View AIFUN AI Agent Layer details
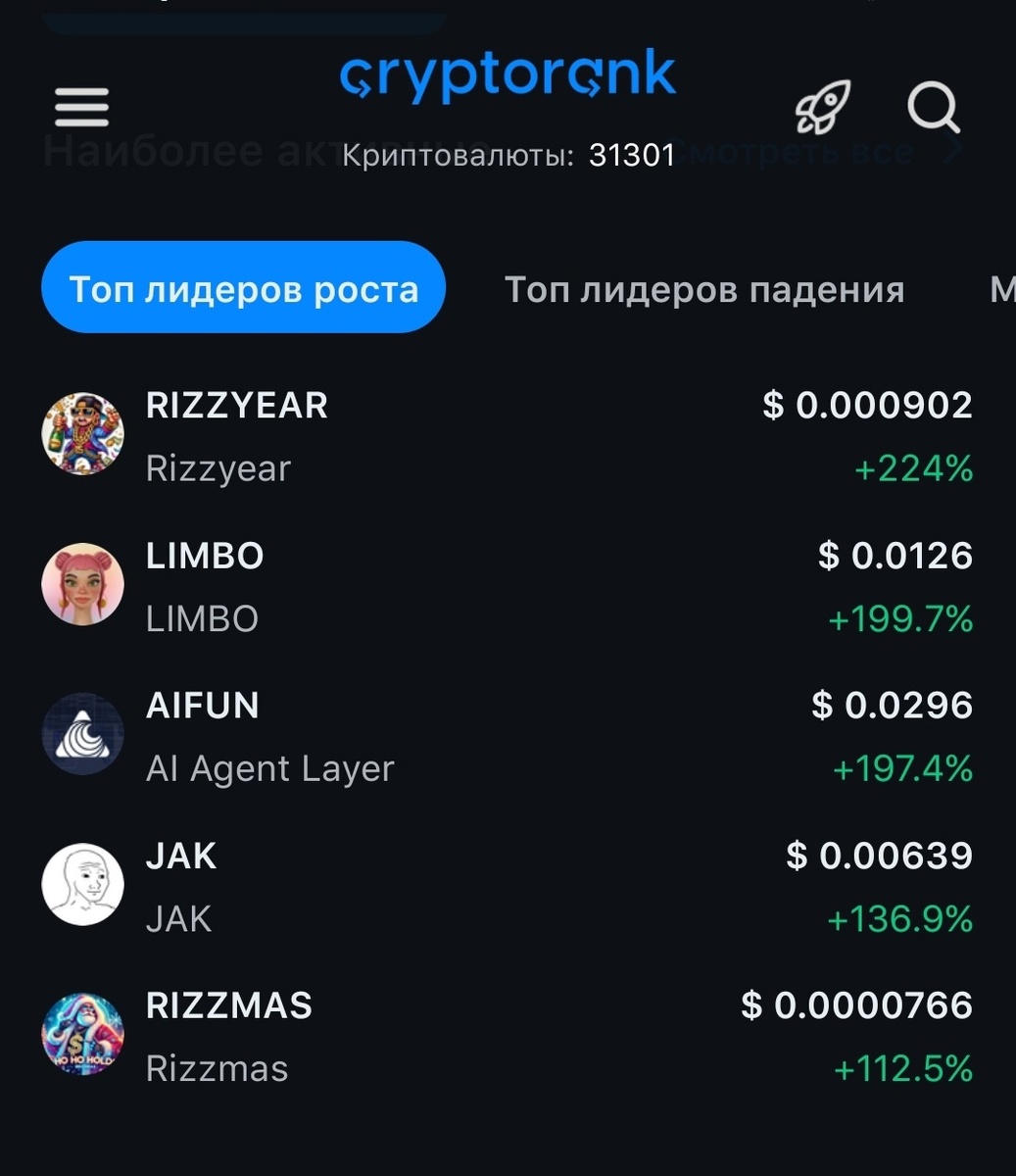The width and height of the screenshot is (1016, 1176). coord(508,736)
